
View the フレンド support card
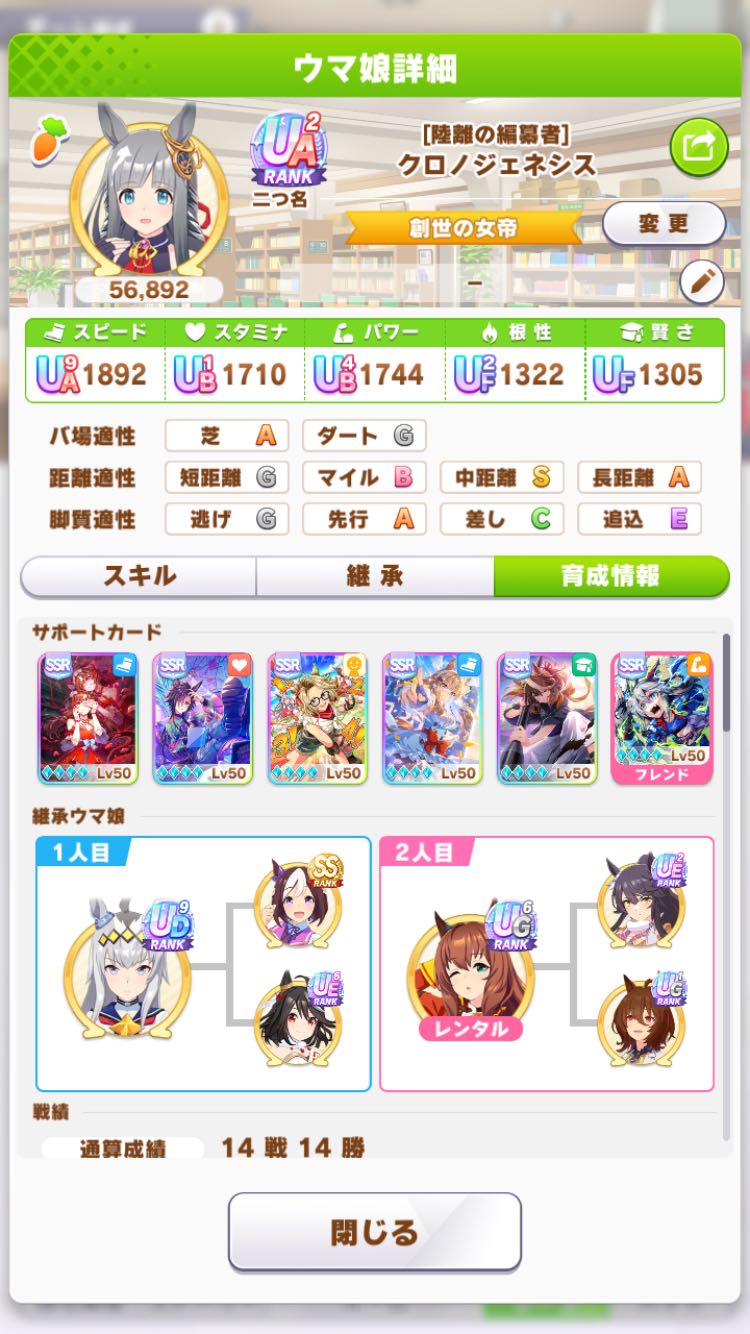point(662,718)
